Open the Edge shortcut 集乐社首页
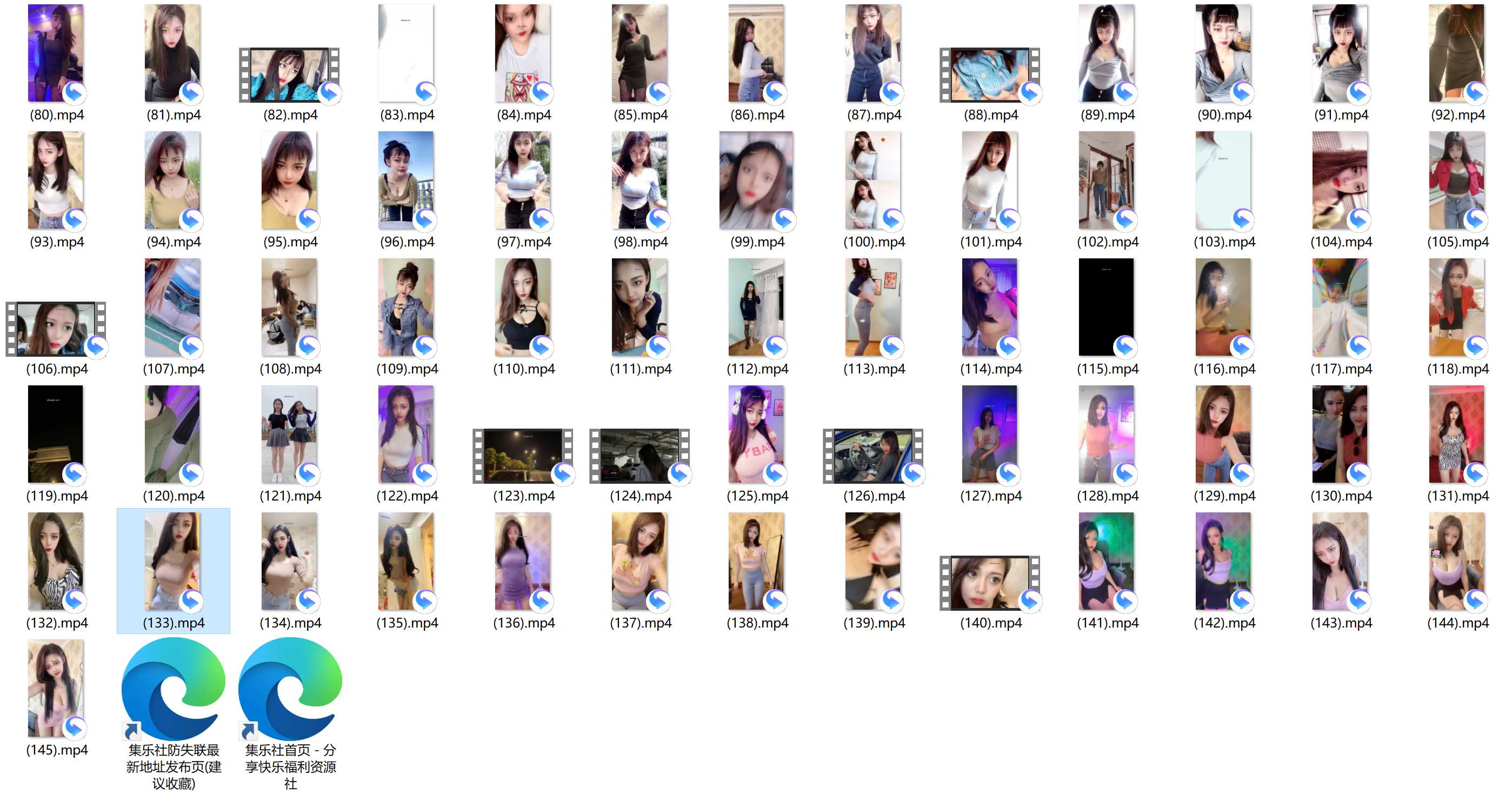Image resolution: width=1512 pixels, height=794 pixels. 290,690
